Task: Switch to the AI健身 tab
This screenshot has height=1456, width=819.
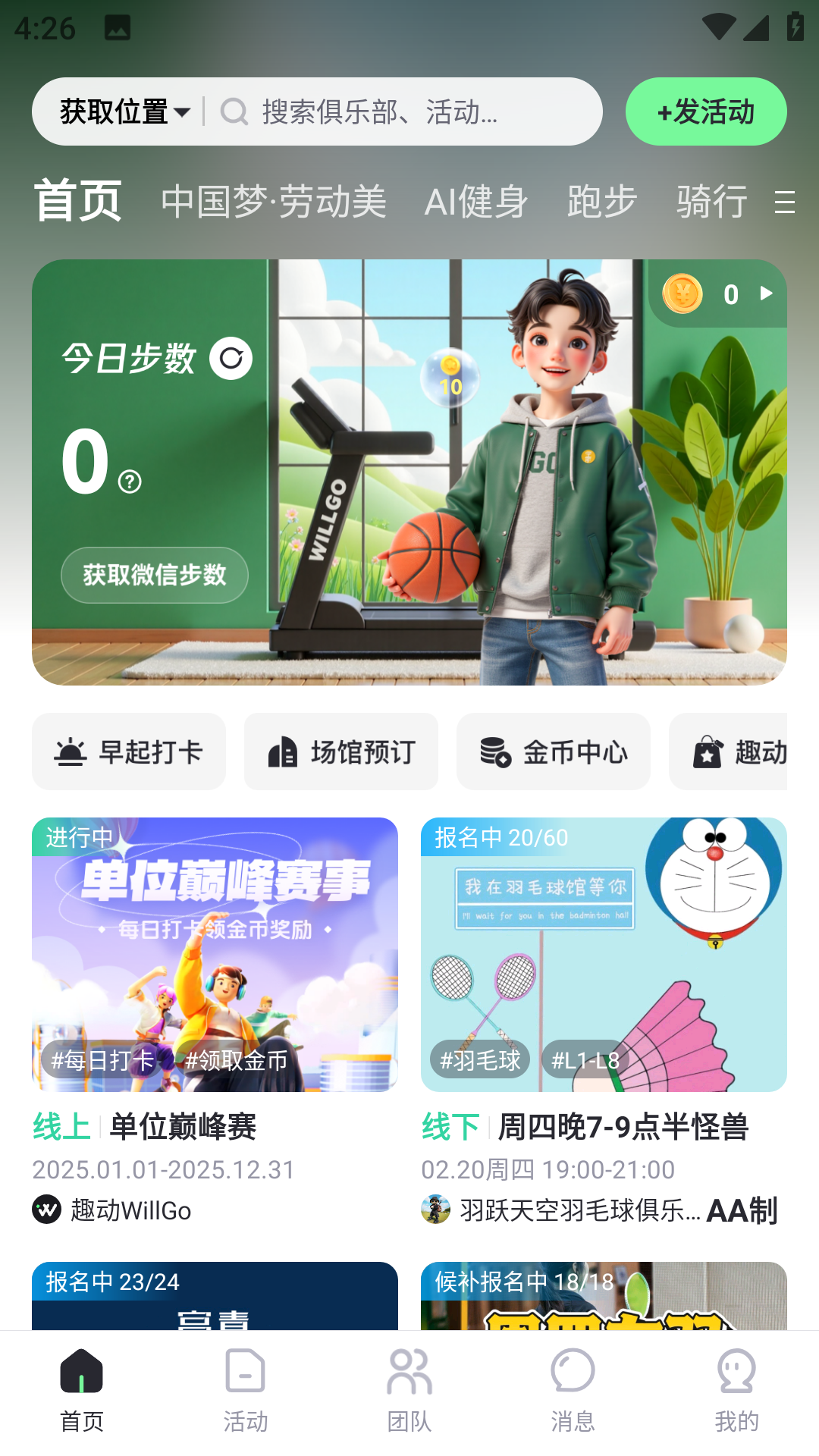Action: (x=476, y=202)
